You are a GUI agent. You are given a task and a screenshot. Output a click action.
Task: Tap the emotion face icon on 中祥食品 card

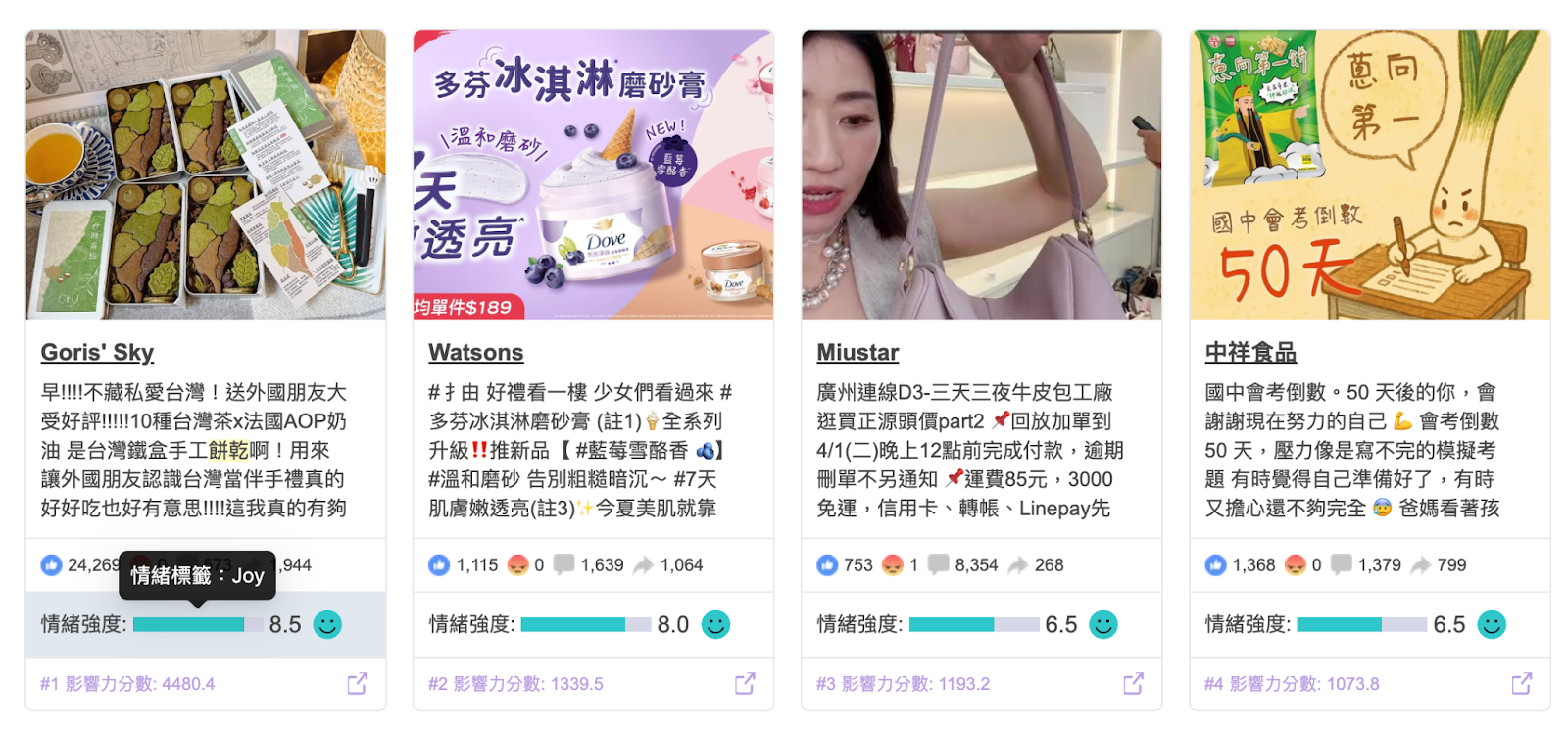click(1492, 624)
